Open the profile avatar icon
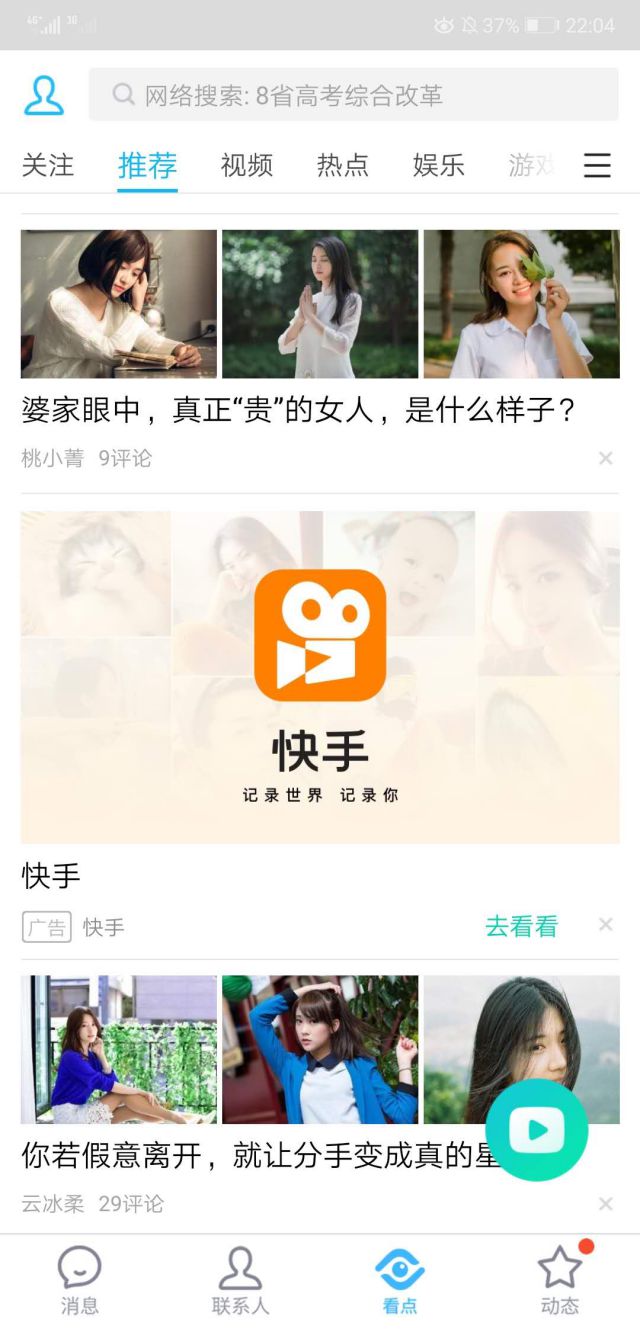 click(x=44, y=95)
